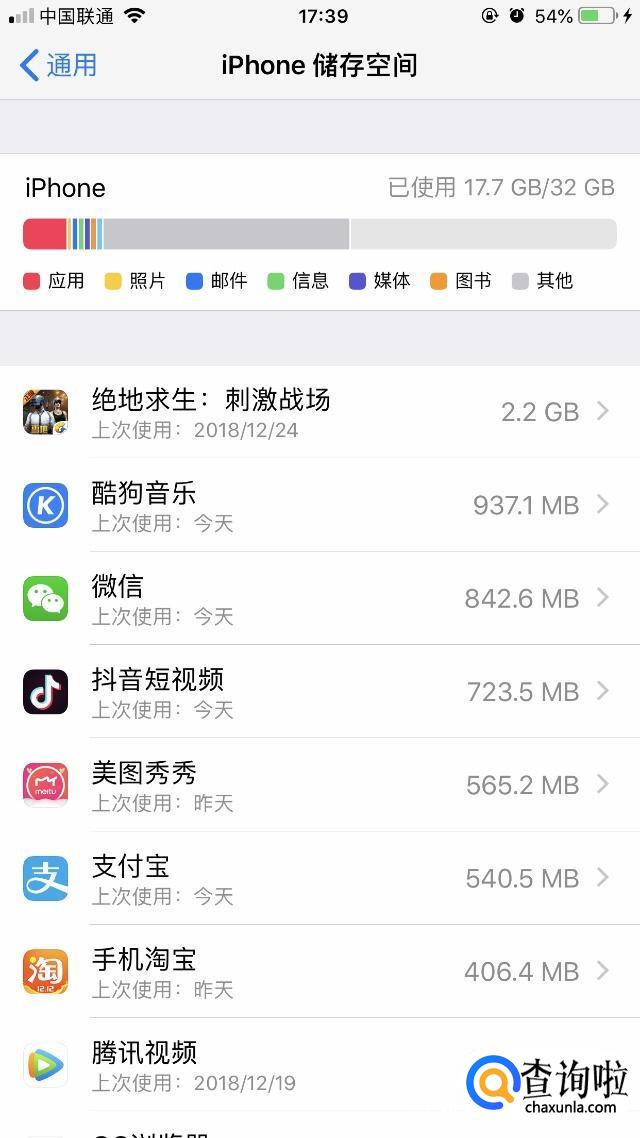The image size is (640, 1138).
Task: View 手机淘宝 storage usage
Action: tap(320, 971)
